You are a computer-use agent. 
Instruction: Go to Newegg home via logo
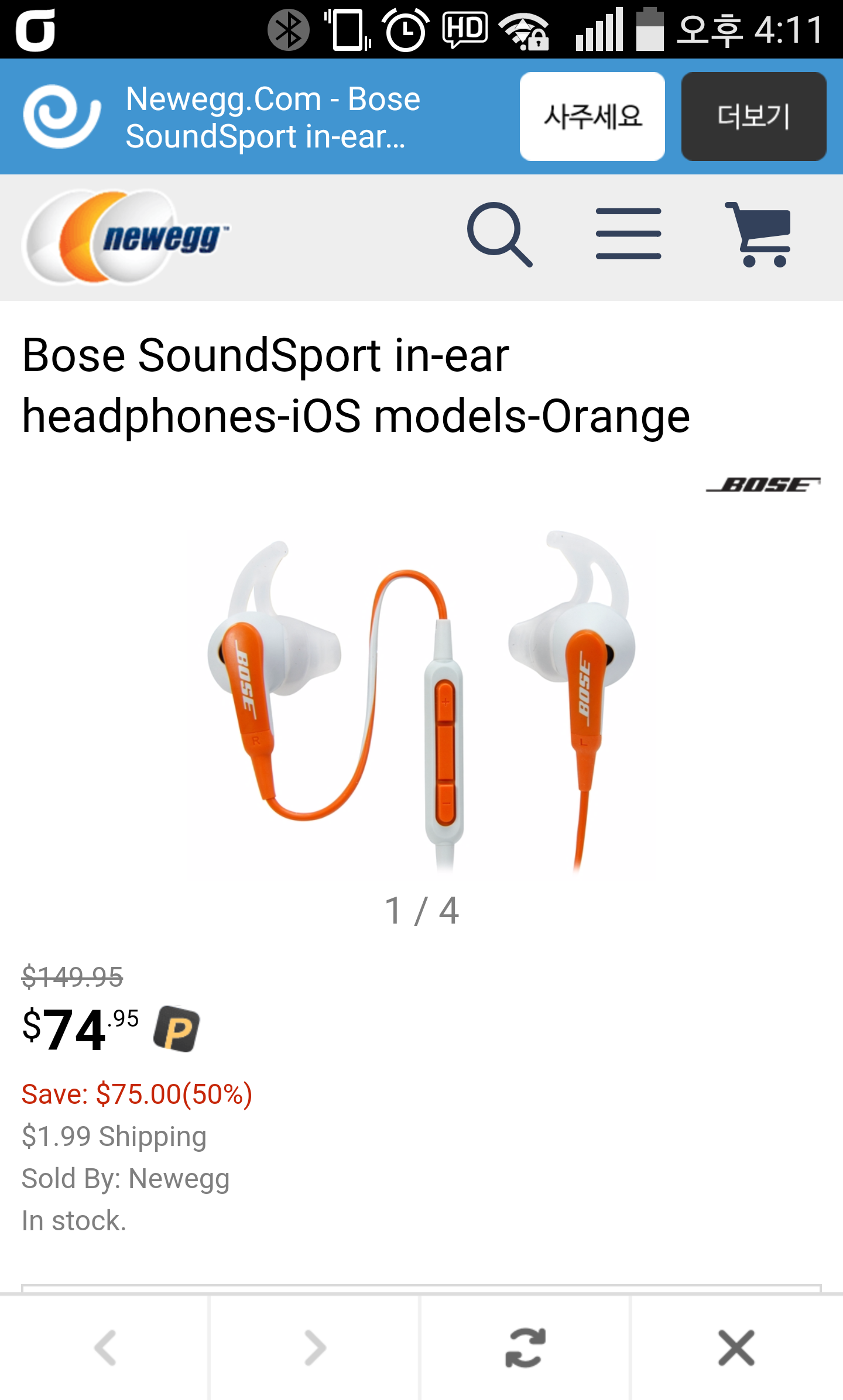pyautogui.click(x=126, y=237)
